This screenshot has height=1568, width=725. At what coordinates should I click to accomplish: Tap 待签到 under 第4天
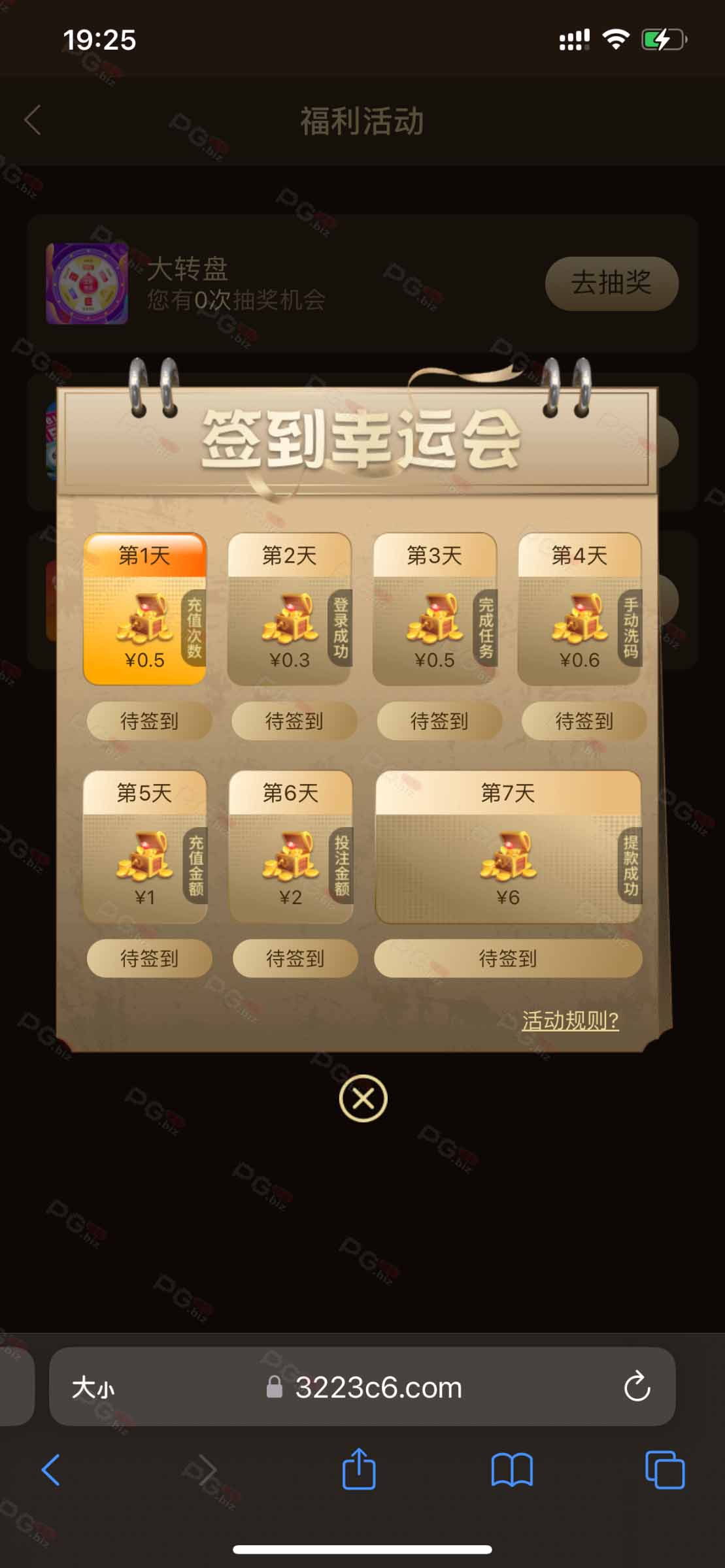tap(584, 721)
